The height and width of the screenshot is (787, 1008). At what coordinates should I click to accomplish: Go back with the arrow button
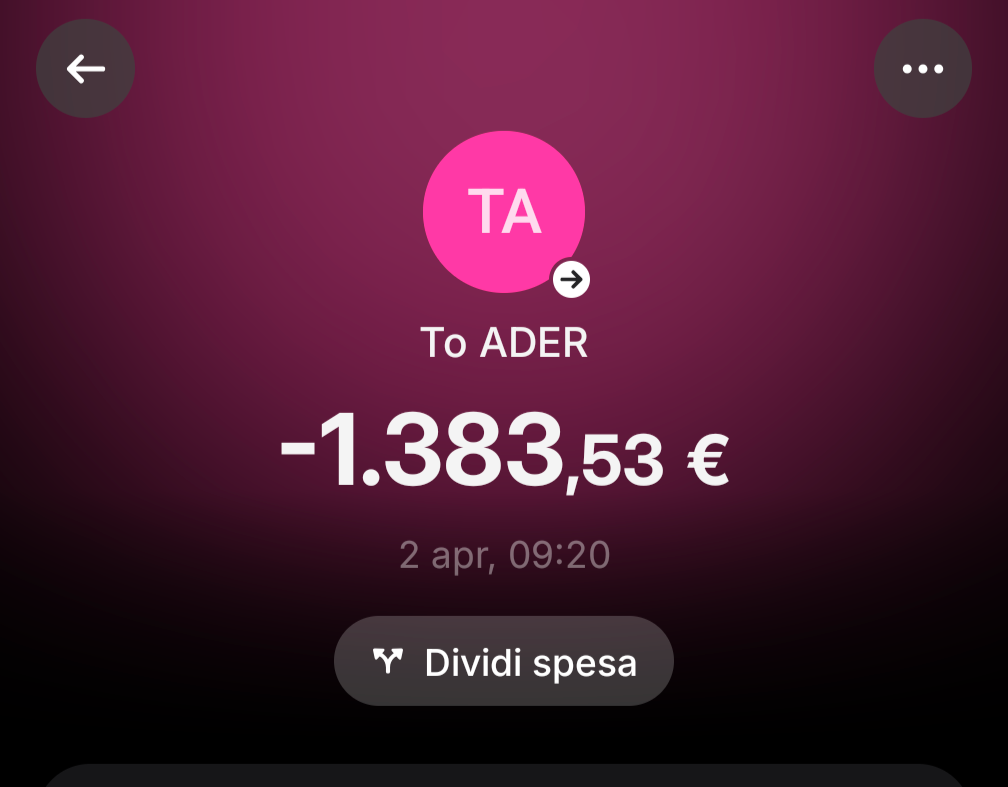pos(85,69)
